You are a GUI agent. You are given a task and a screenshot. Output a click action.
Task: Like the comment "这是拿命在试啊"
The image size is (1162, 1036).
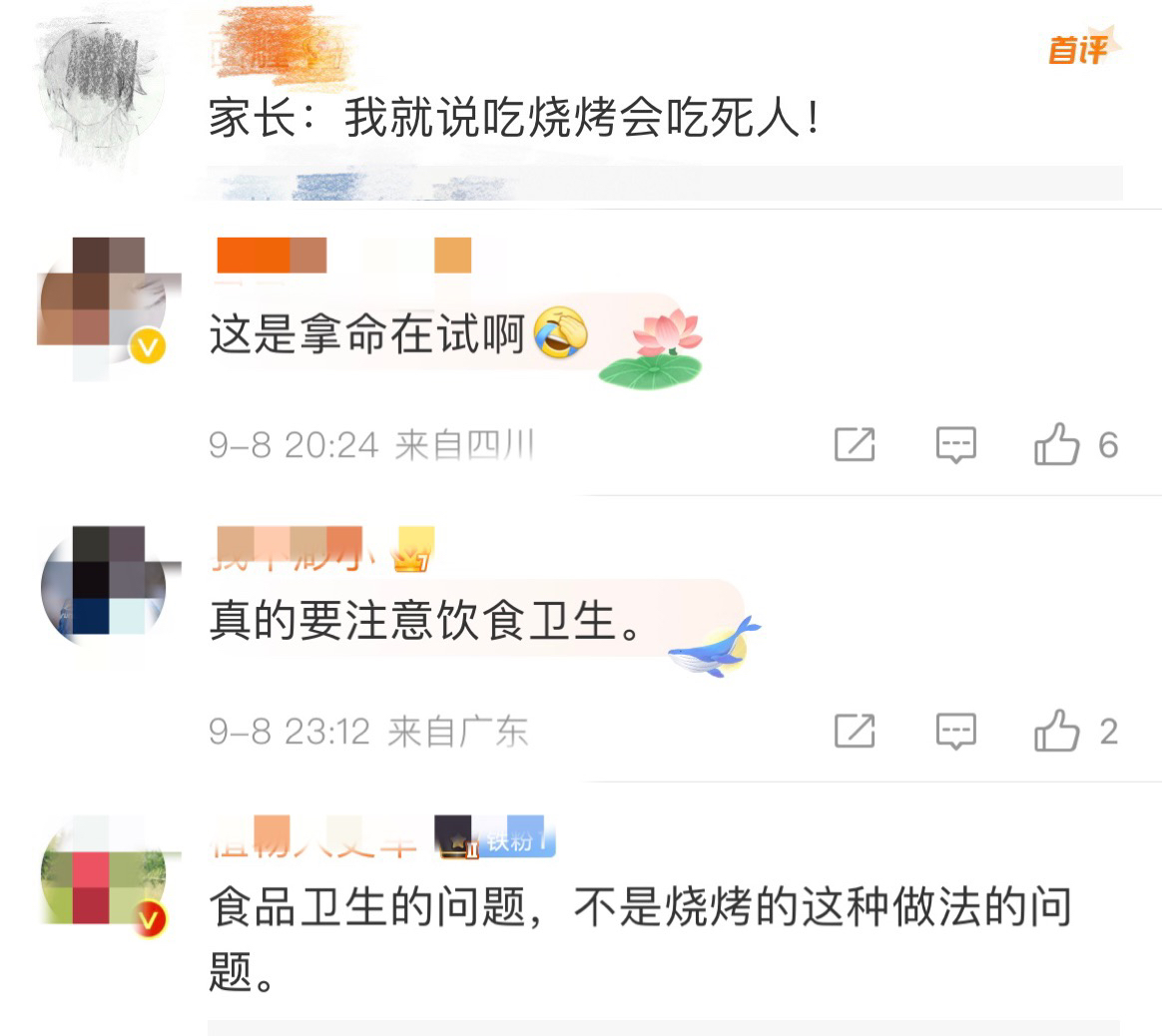pyautogui.click(x=1058, y=444)
